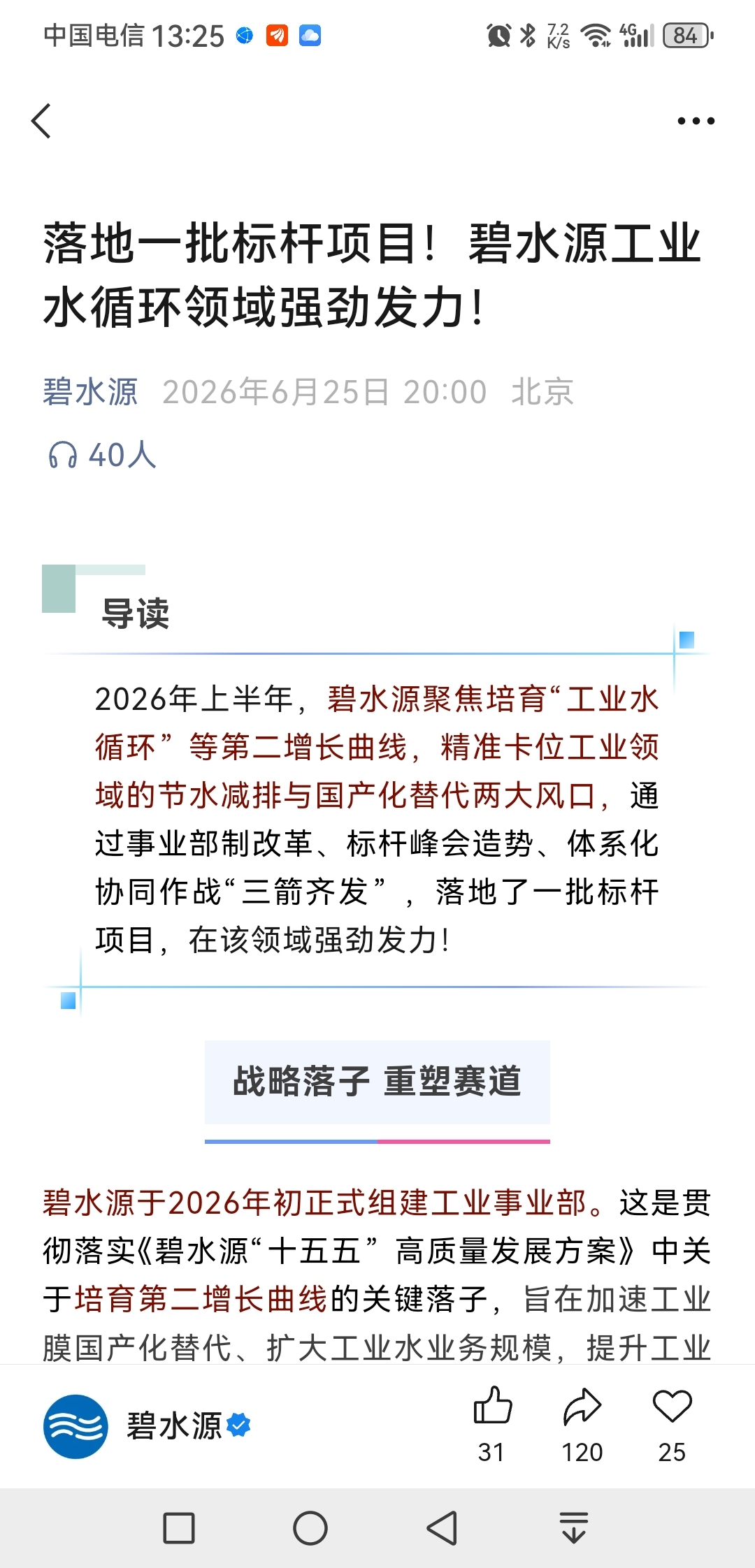Go to home screen via circle button
This screenshot has width=755, height=1568.
310,1528
